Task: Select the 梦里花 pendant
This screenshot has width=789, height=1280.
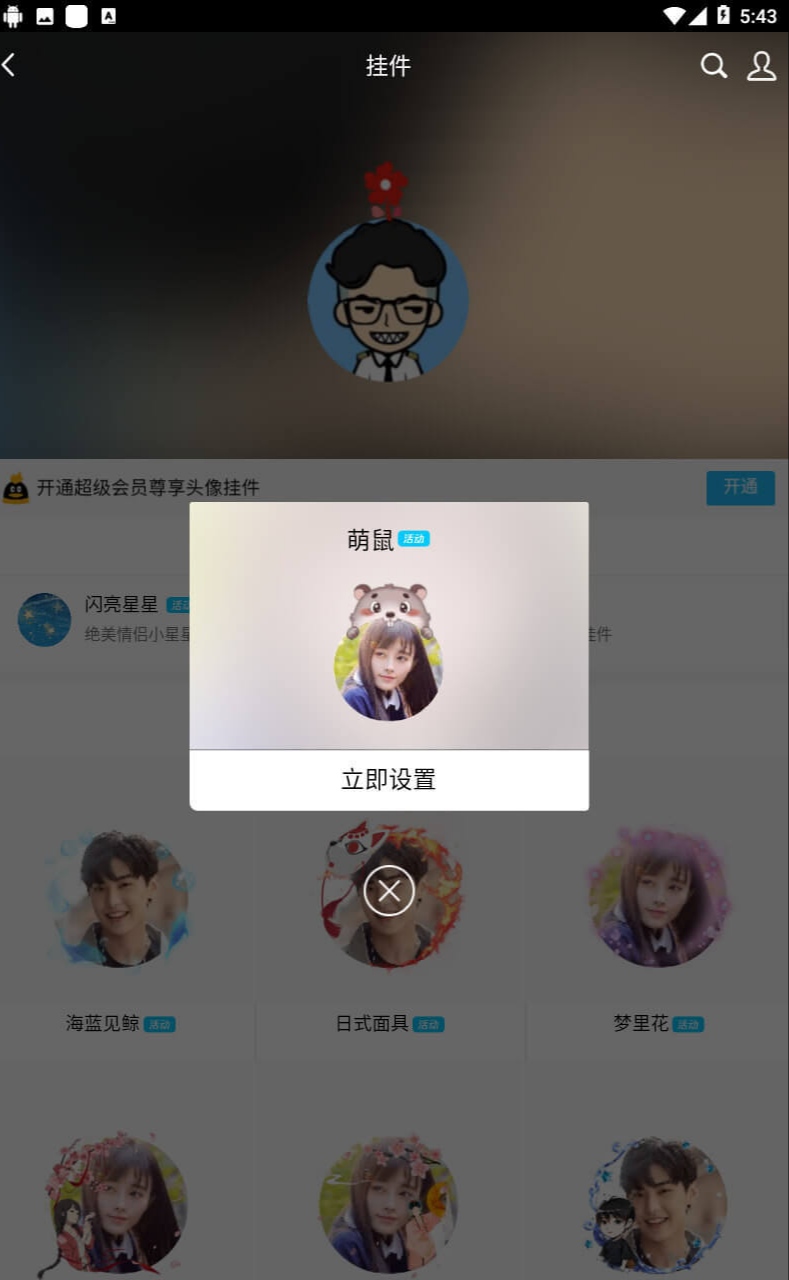Action: (x=658, y=930)
